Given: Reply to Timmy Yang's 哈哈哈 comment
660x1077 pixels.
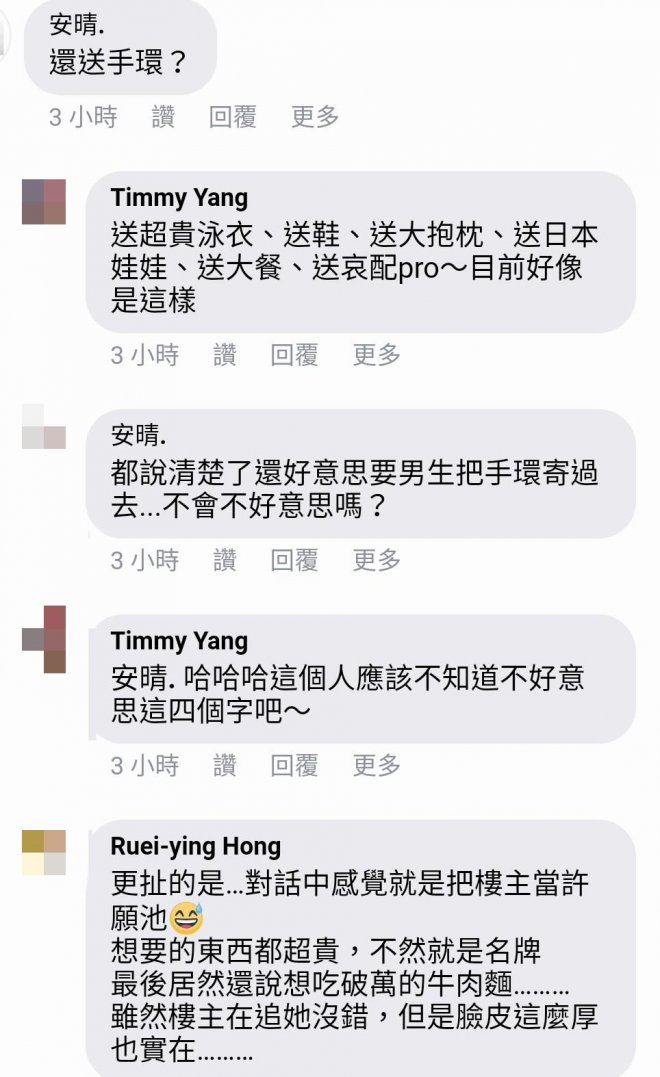Looking at the screenshot, I should coord(295,766).
